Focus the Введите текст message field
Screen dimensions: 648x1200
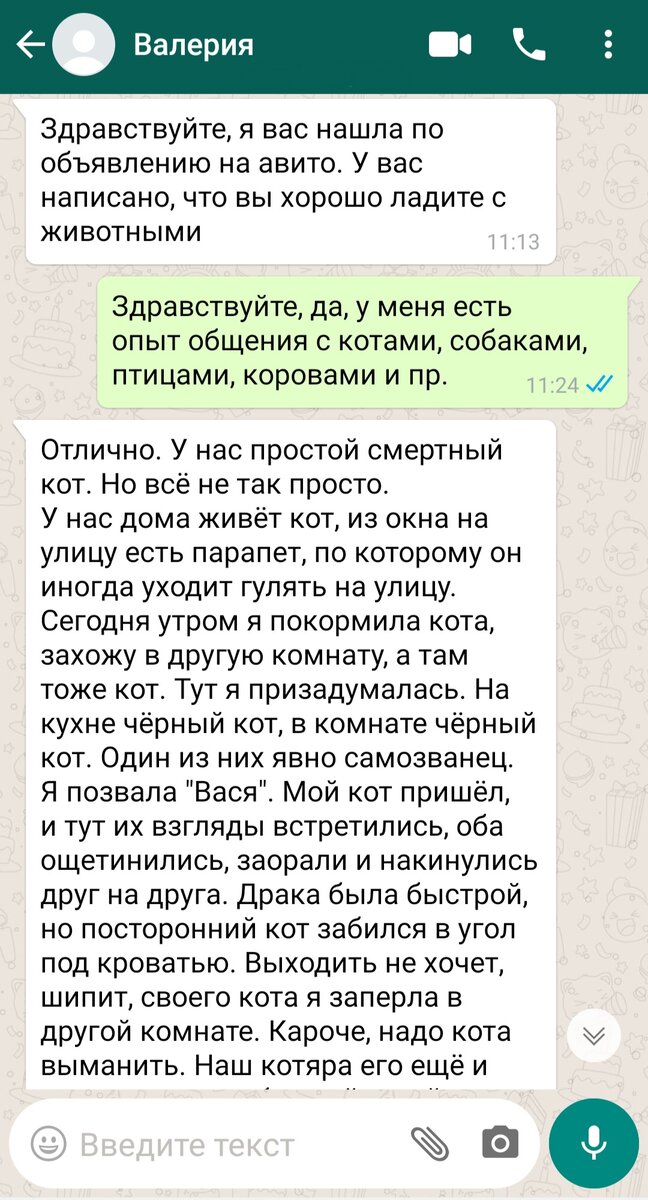[x=238, y=1144]
